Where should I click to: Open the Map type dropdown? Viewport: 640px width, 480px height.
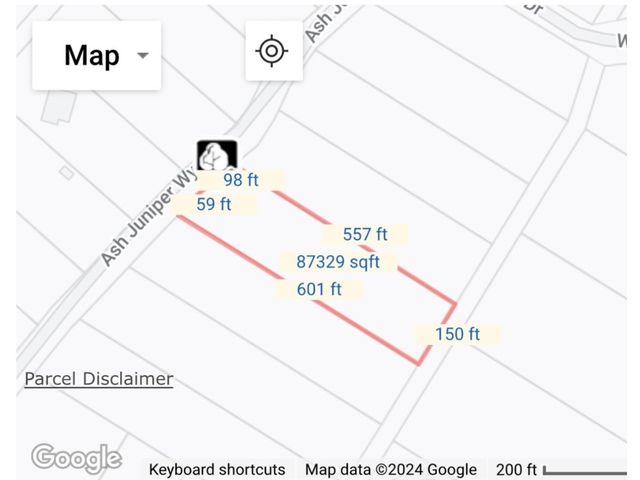click(97, 55)
